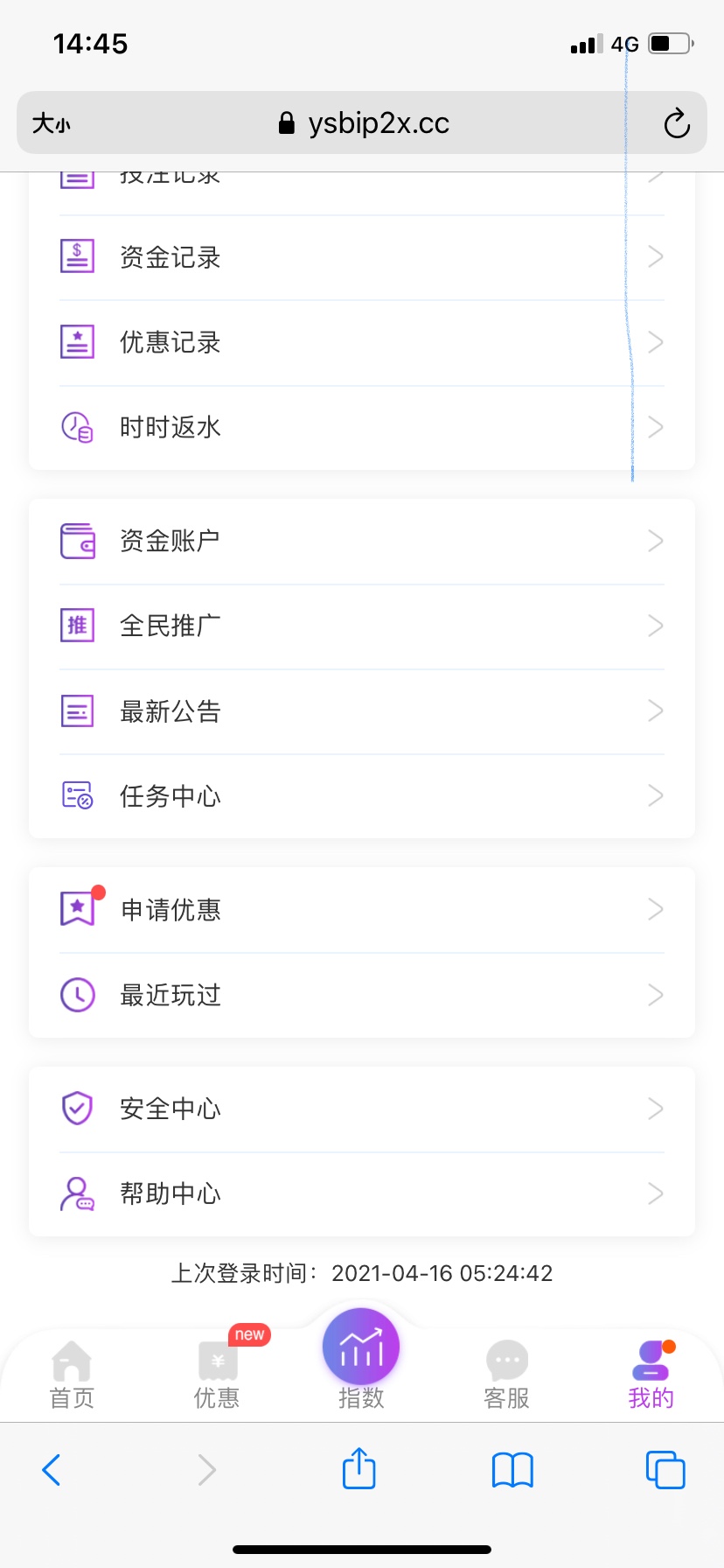Select the 我的 tab
Viewport: 724px width, 1568px height.
[651, 1375]
